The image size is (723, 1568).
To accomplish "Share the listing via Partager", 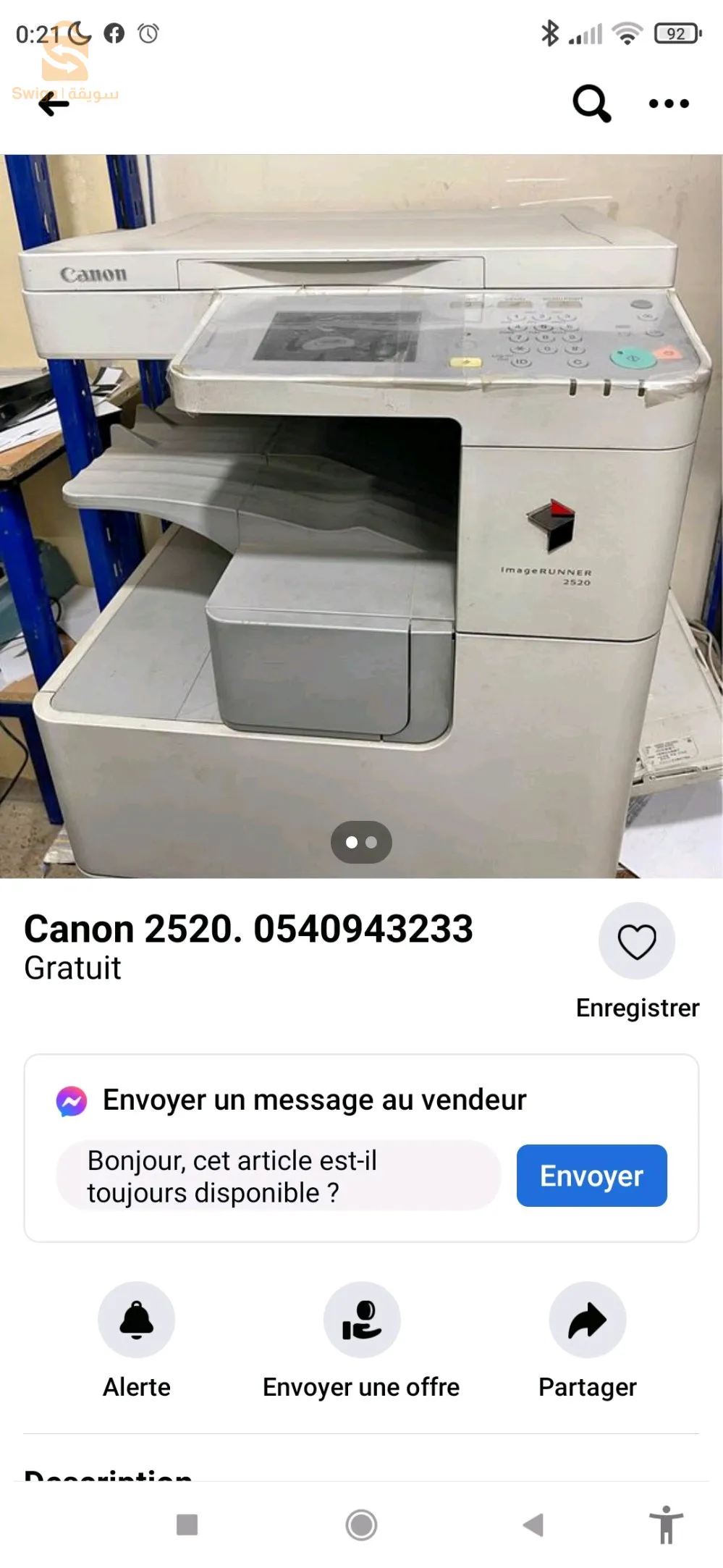I will tap(587, 1320).
